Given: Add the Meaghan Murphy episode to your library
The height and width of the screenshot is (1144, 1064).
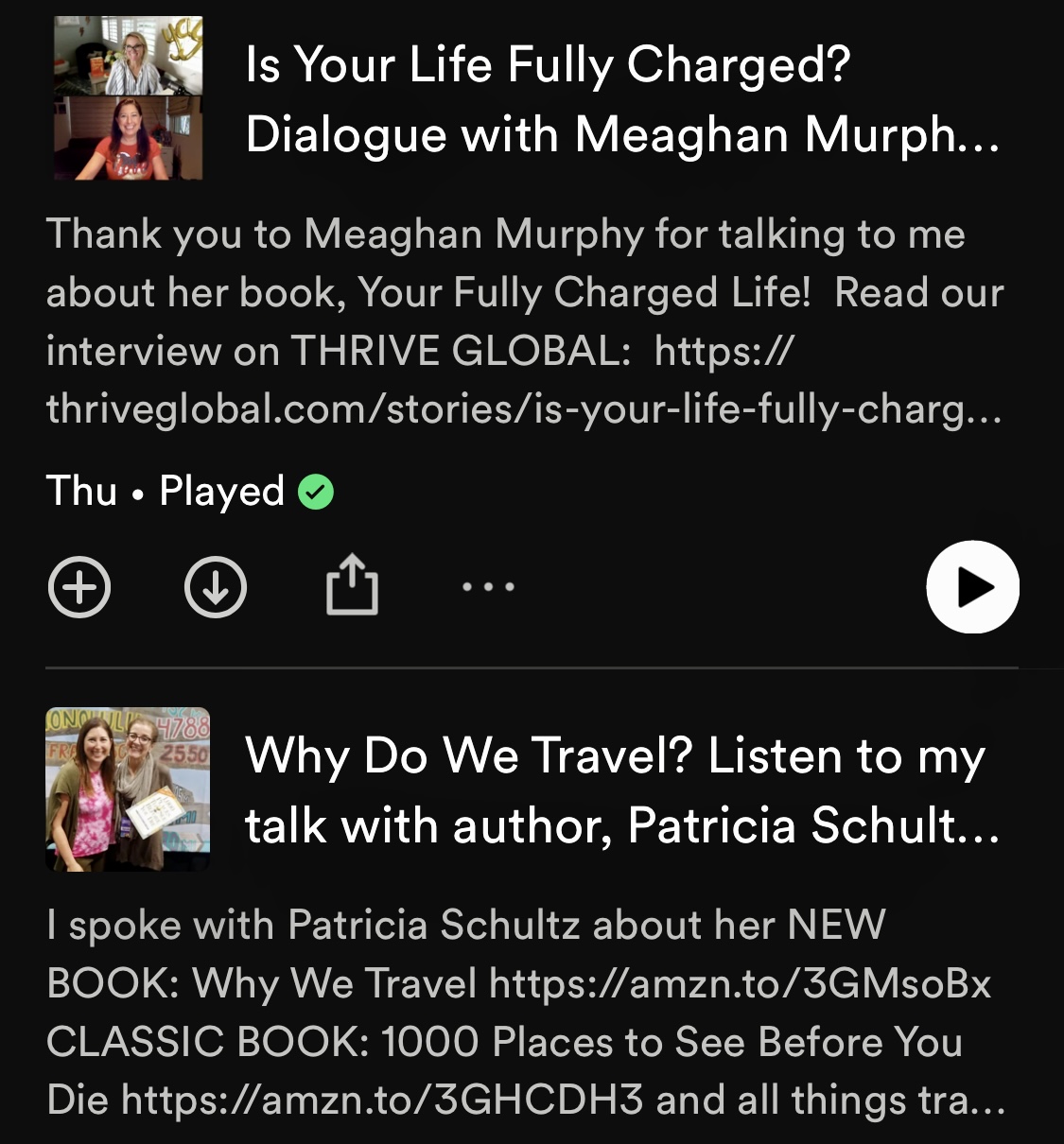Looking at the screenshot, I should click(79, 587).
